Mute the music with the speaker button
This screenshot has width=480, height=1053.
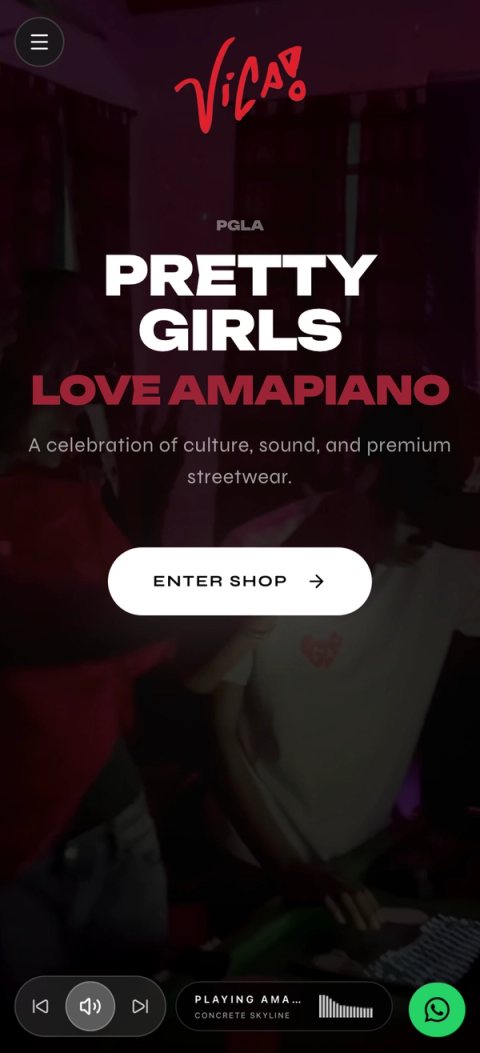[90, 1006]
